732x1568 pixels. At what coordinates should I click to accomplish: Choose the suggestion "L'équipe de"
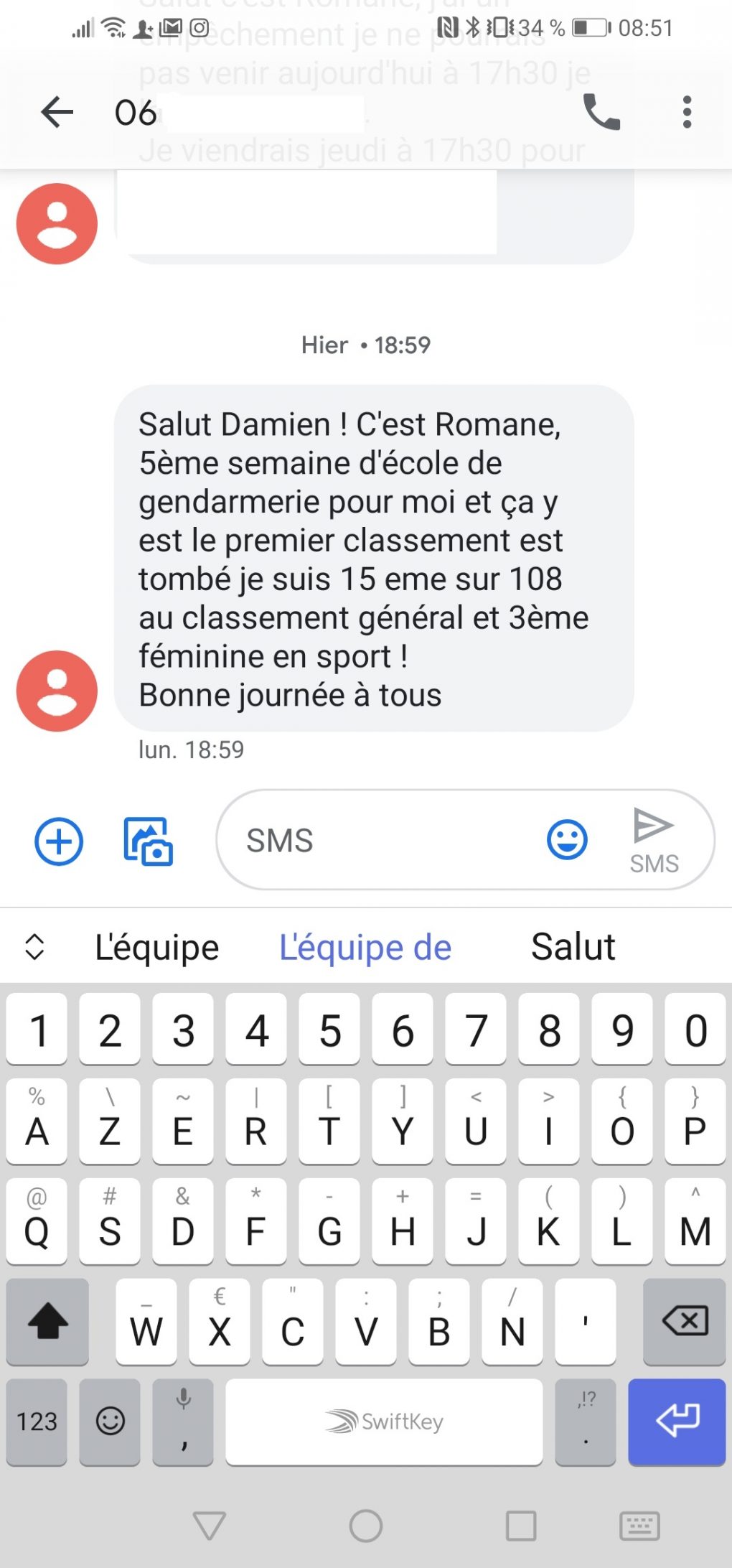click(x=365, y=947)
